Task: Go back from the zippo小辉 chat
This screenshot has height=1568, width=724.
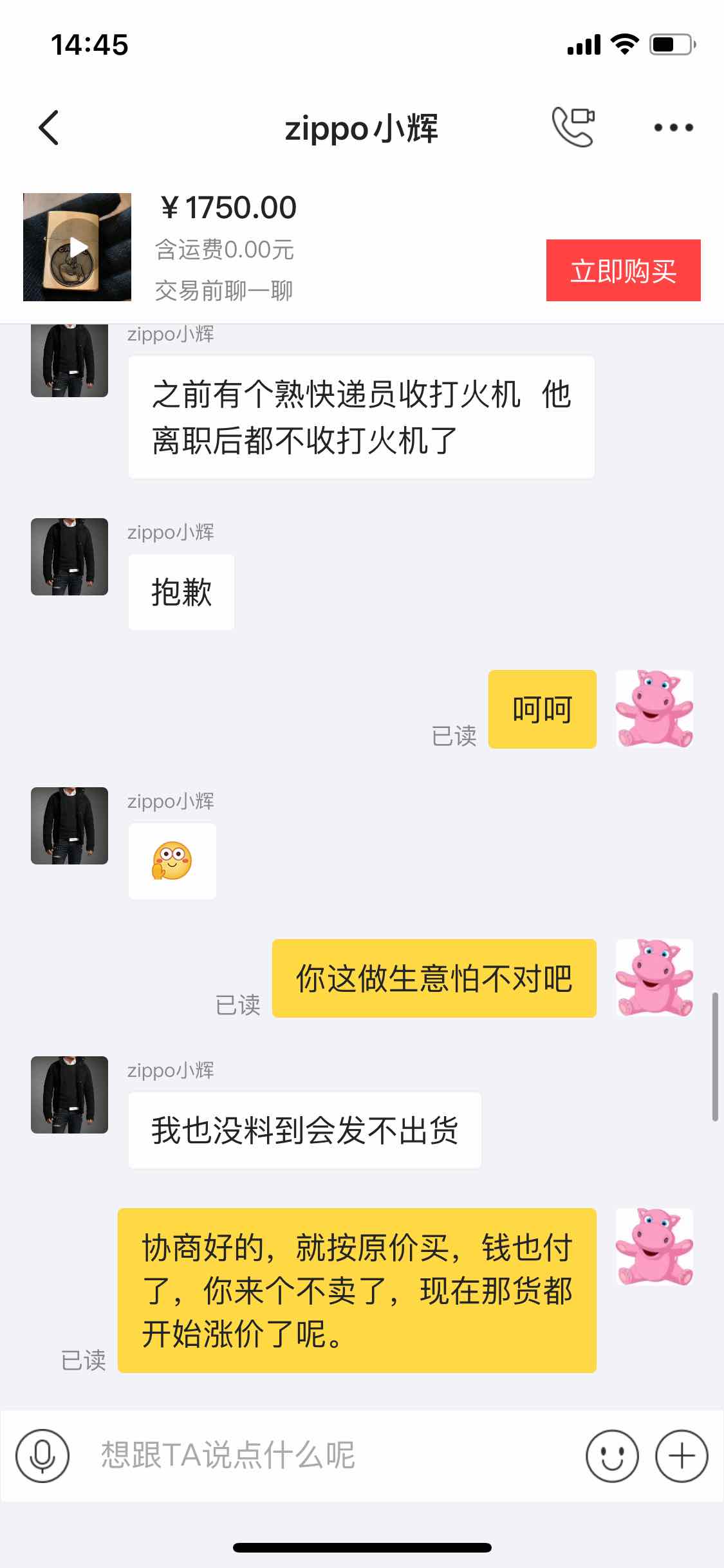Action: [x=49, y=127]
